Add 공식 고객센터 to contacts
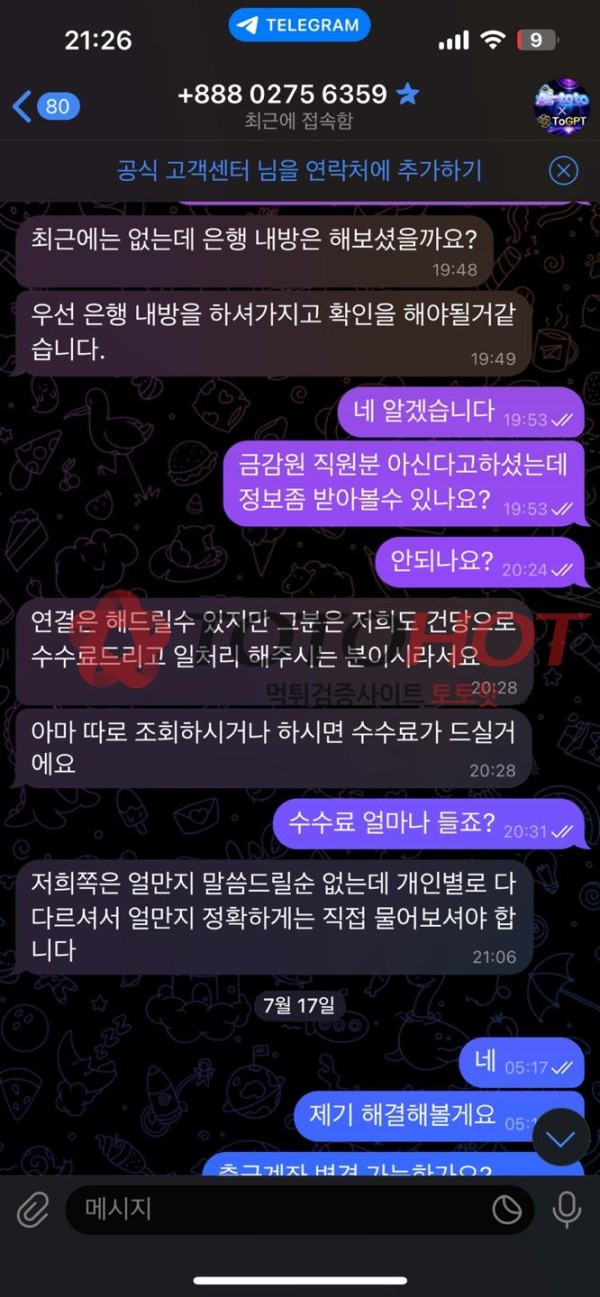Image resolution: width=600 pixels, height=1297 pixels. pos(299,170)
